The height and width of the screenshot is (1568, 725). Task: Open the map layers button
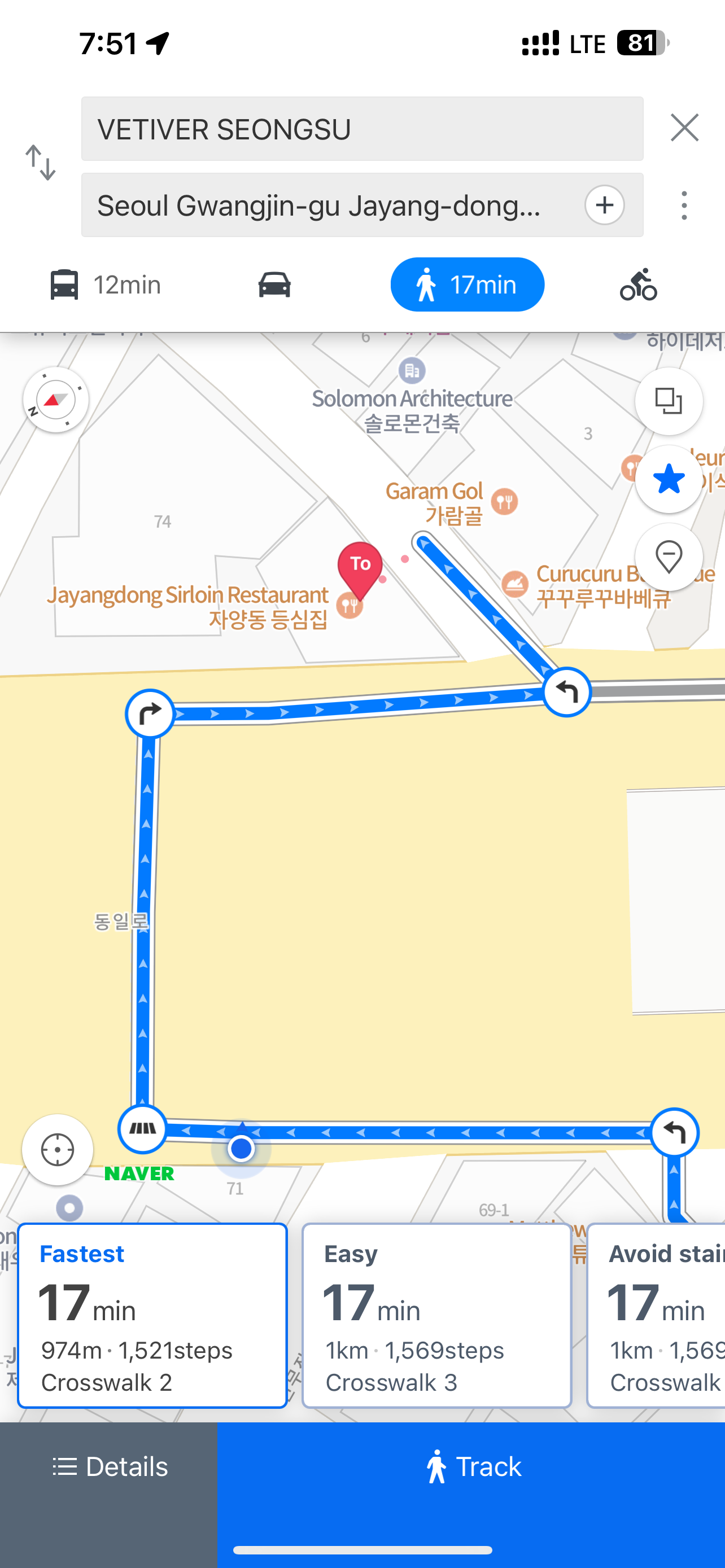(669, 401)
